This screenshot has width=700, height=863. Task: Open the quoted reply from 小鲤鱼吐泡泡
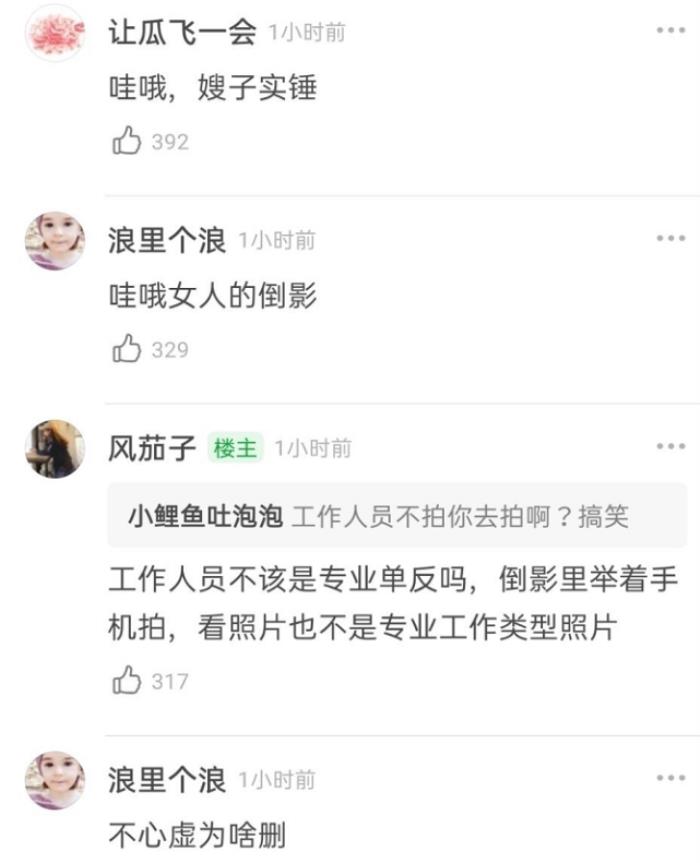click(379, 516)
